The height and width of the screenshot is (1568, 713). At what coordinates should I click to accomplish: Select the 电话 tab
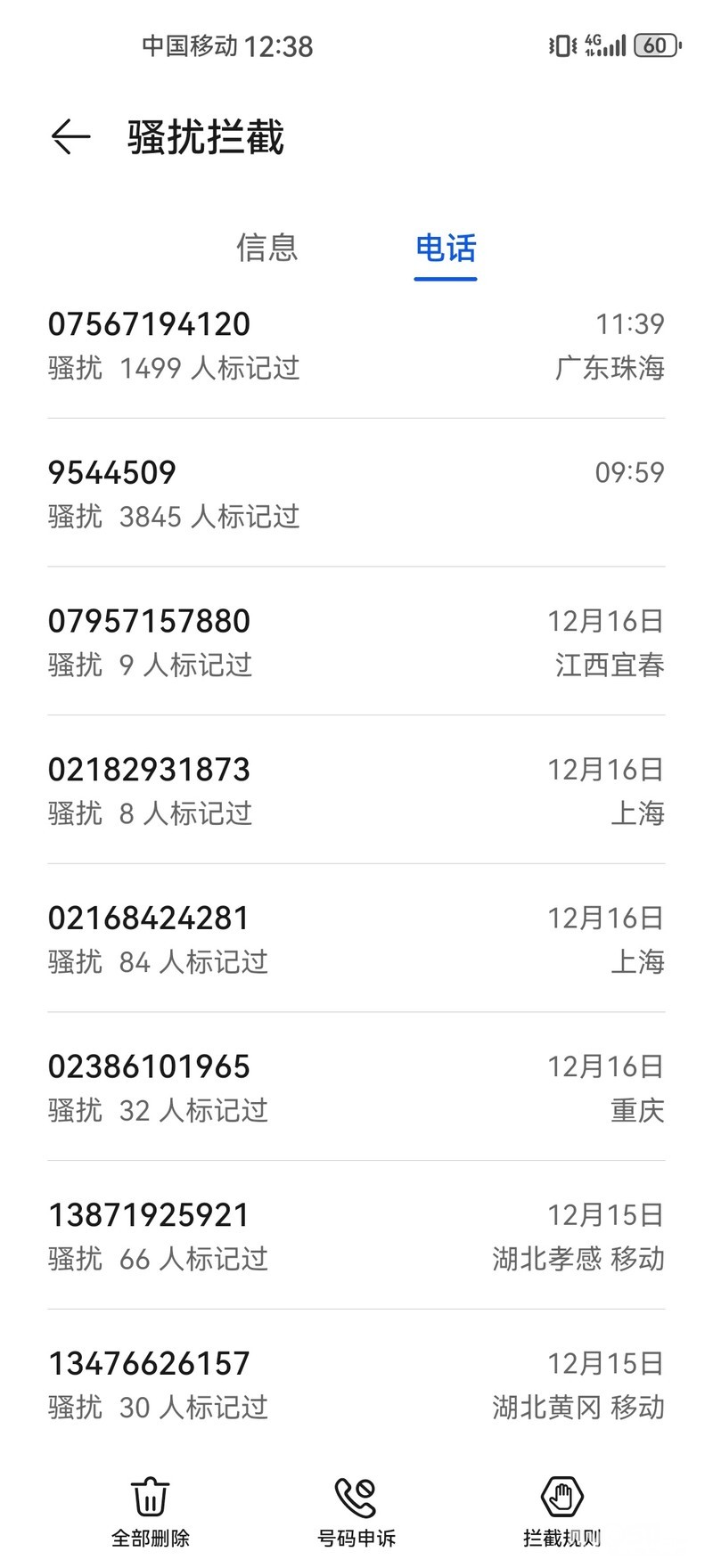click(446, 248)
